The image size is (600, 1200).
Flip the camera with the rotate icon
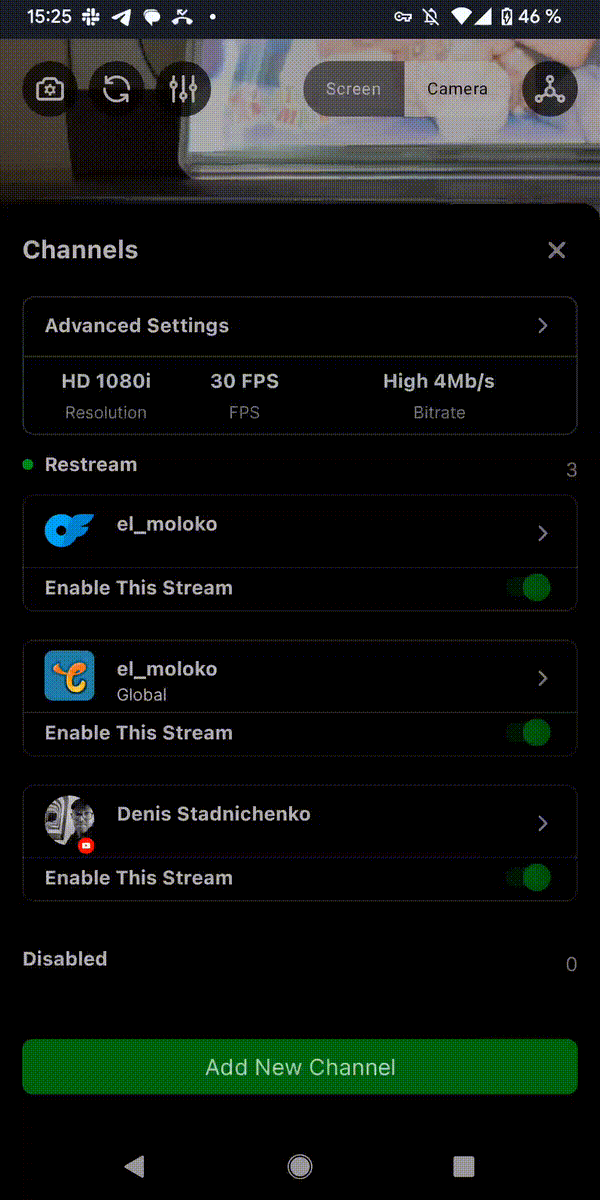coord(117,89)
